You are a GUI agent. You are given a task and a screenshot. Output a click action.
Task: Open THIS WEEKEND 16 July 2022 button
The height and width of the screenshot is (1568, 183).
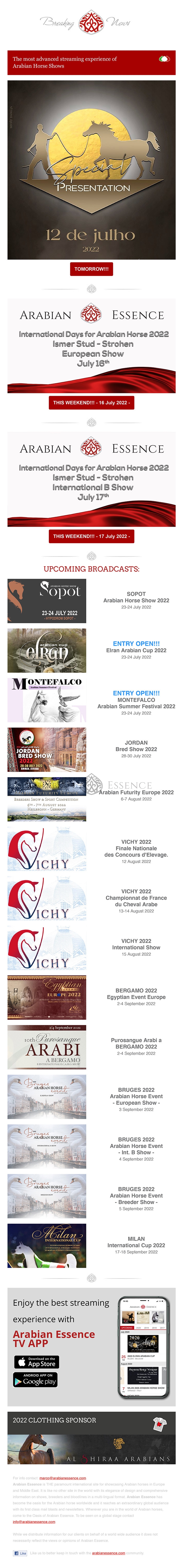tap(91, 402)
